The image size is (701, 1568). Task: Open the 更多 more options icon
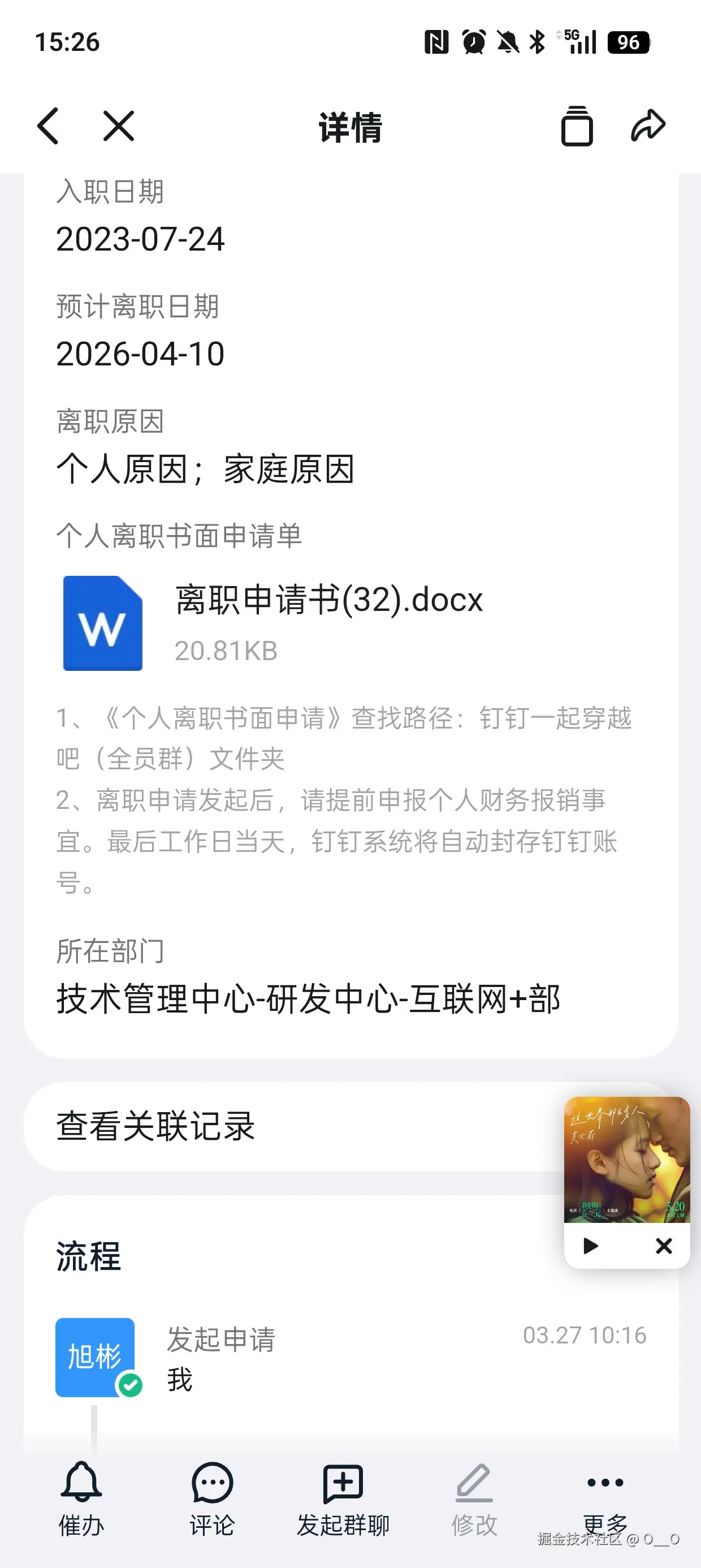(x=604, y=1485)
